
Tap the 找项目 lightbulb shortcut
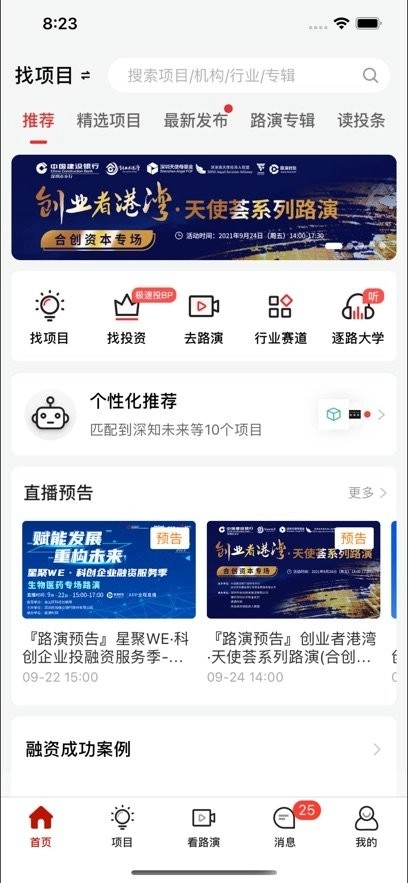point(50,317)
